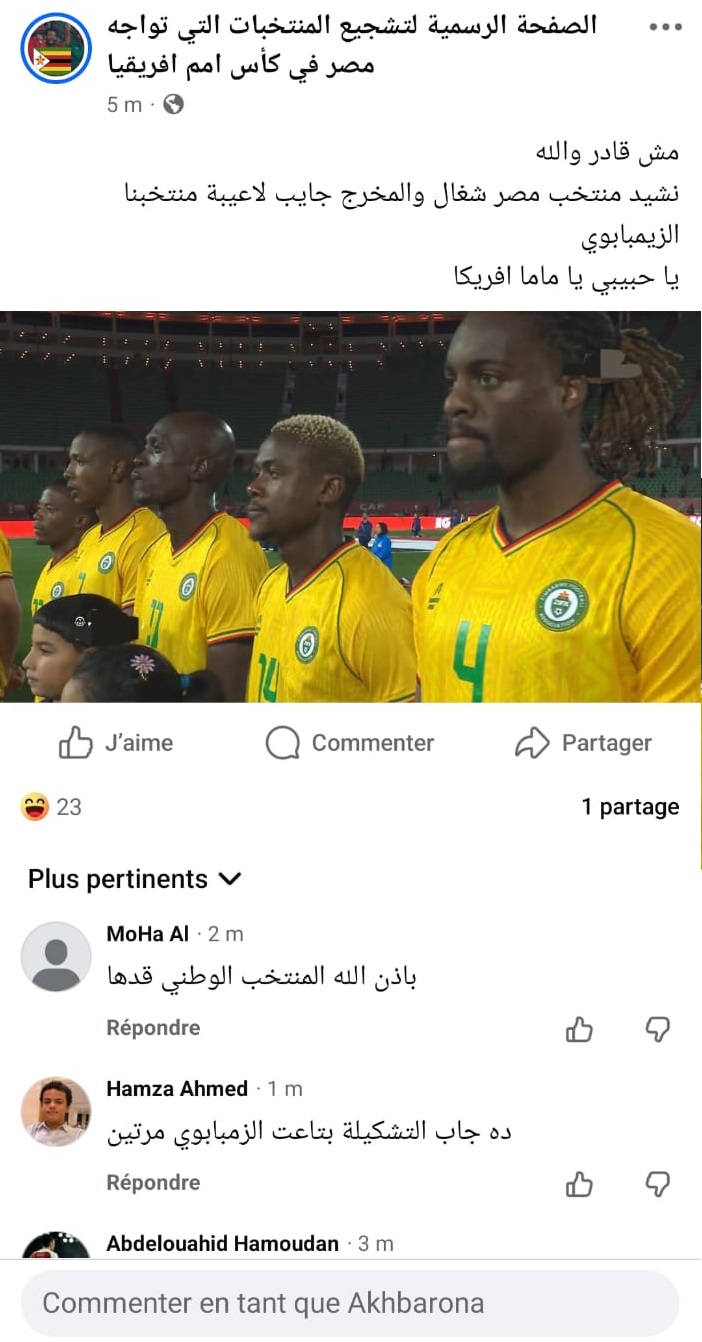Screen dimensions: 702x1342
Task: Reply to Hamza Ahmed's comment
Action: click(153, 1183)
